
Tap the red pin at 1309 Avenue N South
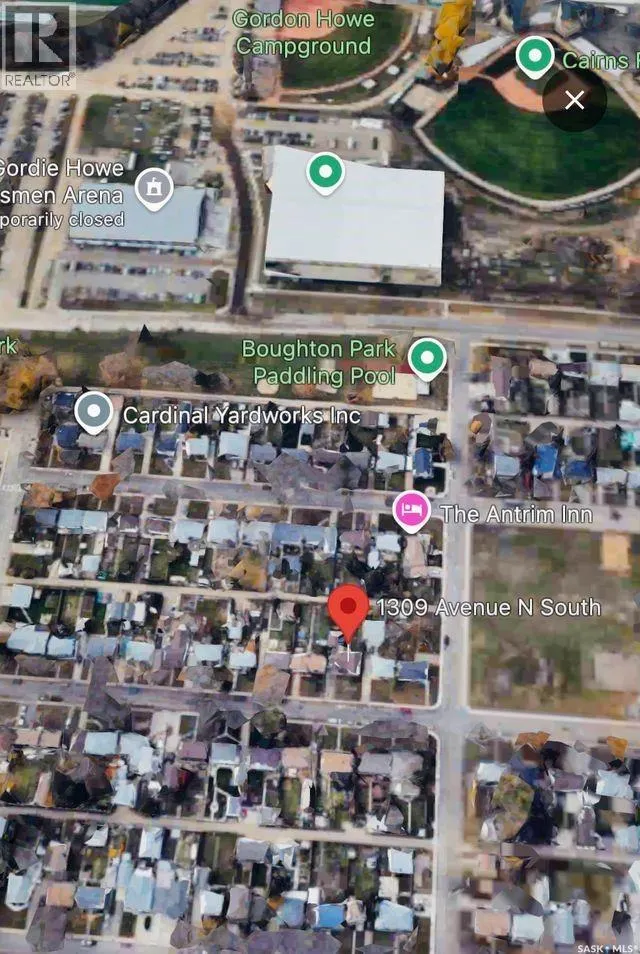click(x=349, y=613)
